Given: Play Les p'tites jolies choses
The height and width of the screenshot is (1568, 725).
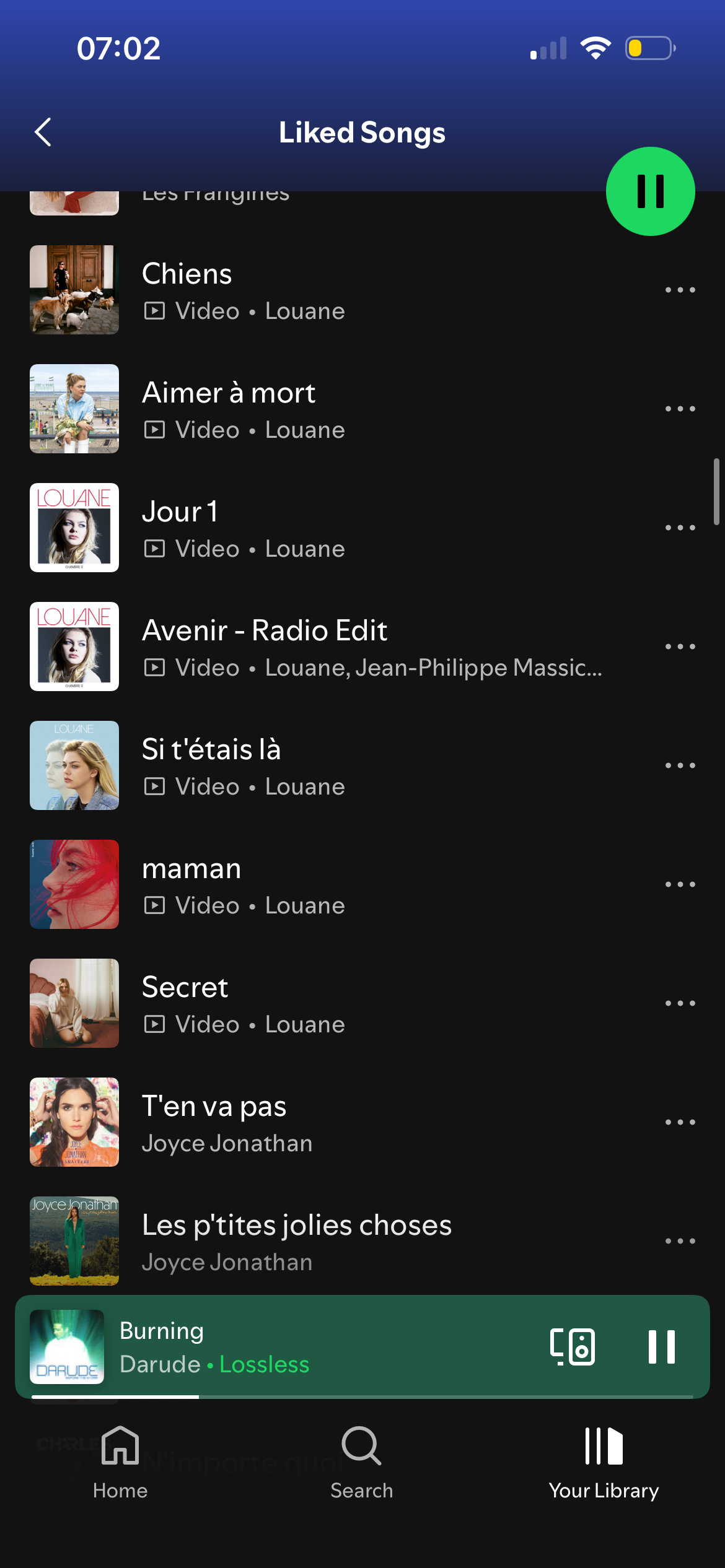Looking at the screenshot, I should (x=310, y=1241).
